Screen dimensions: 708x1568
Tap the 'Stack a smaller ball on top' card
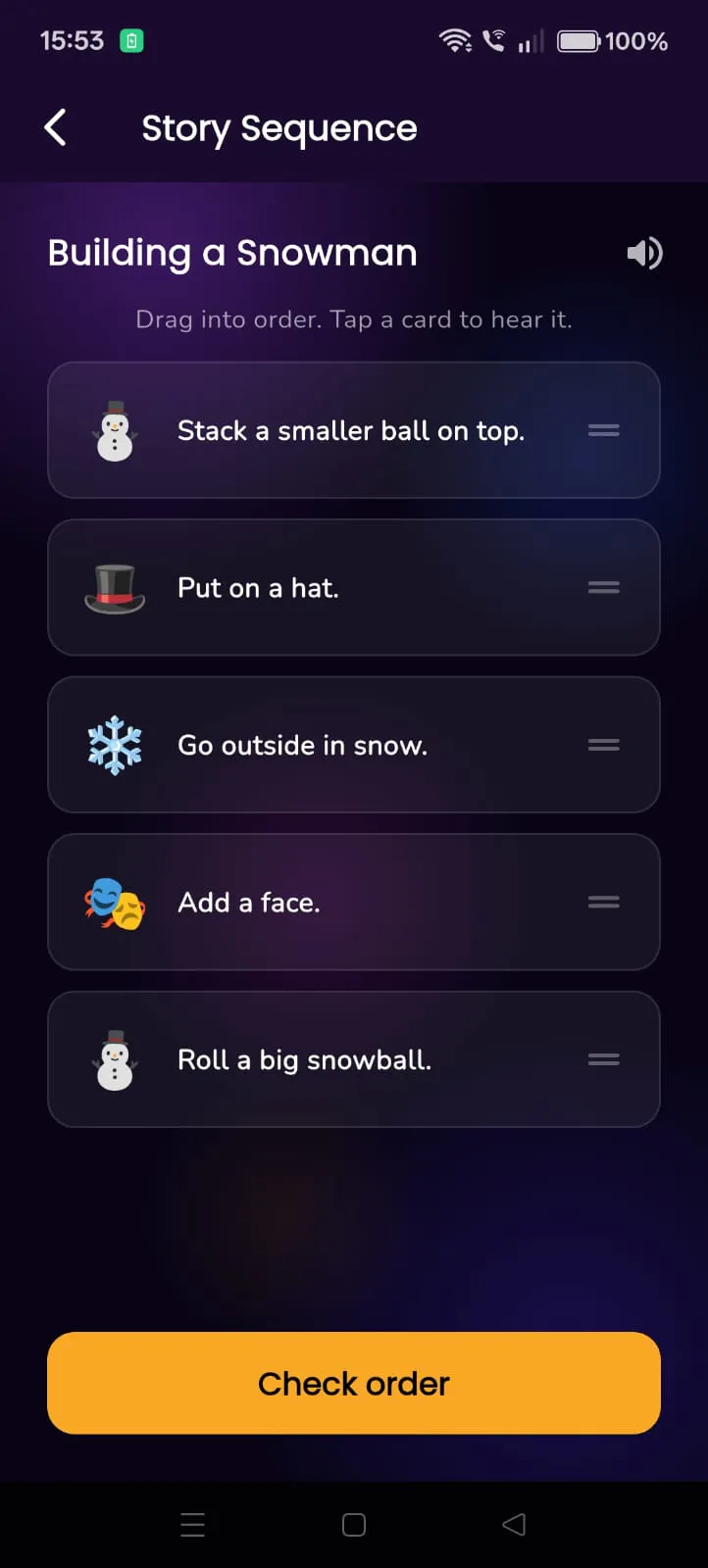354,430
